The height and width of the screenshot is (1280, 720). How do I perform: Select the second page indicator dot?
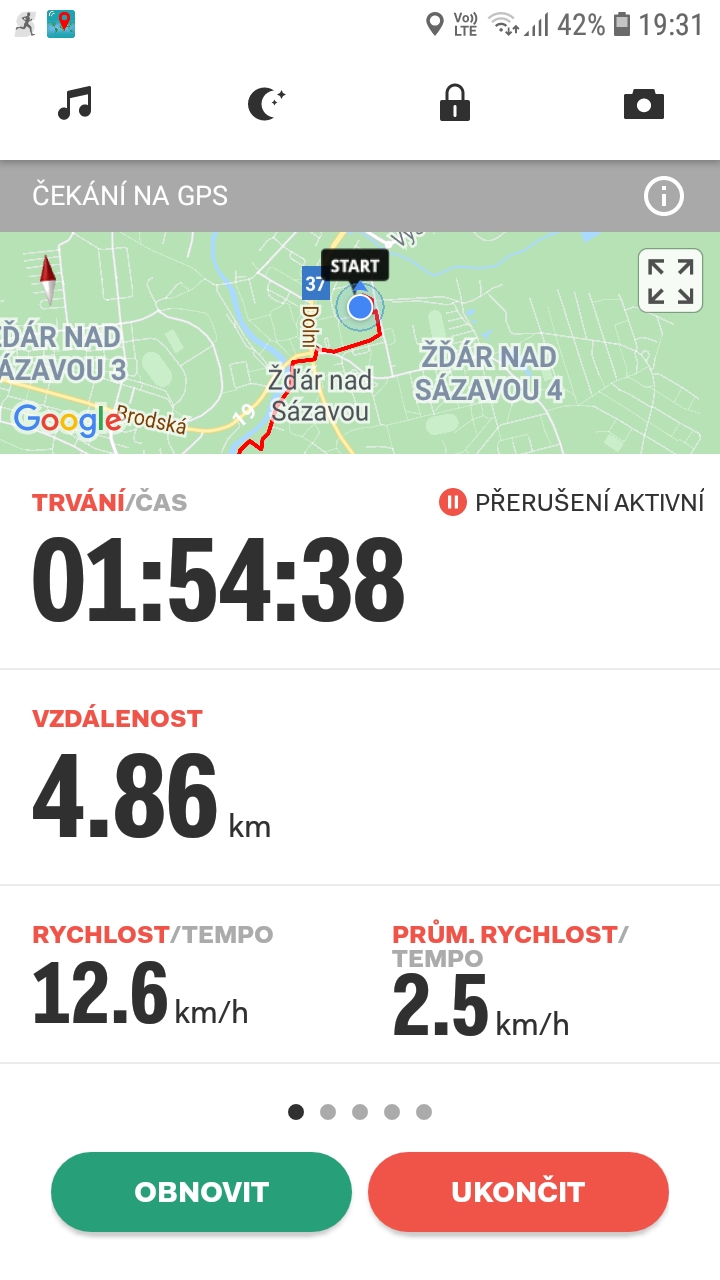328,1112
